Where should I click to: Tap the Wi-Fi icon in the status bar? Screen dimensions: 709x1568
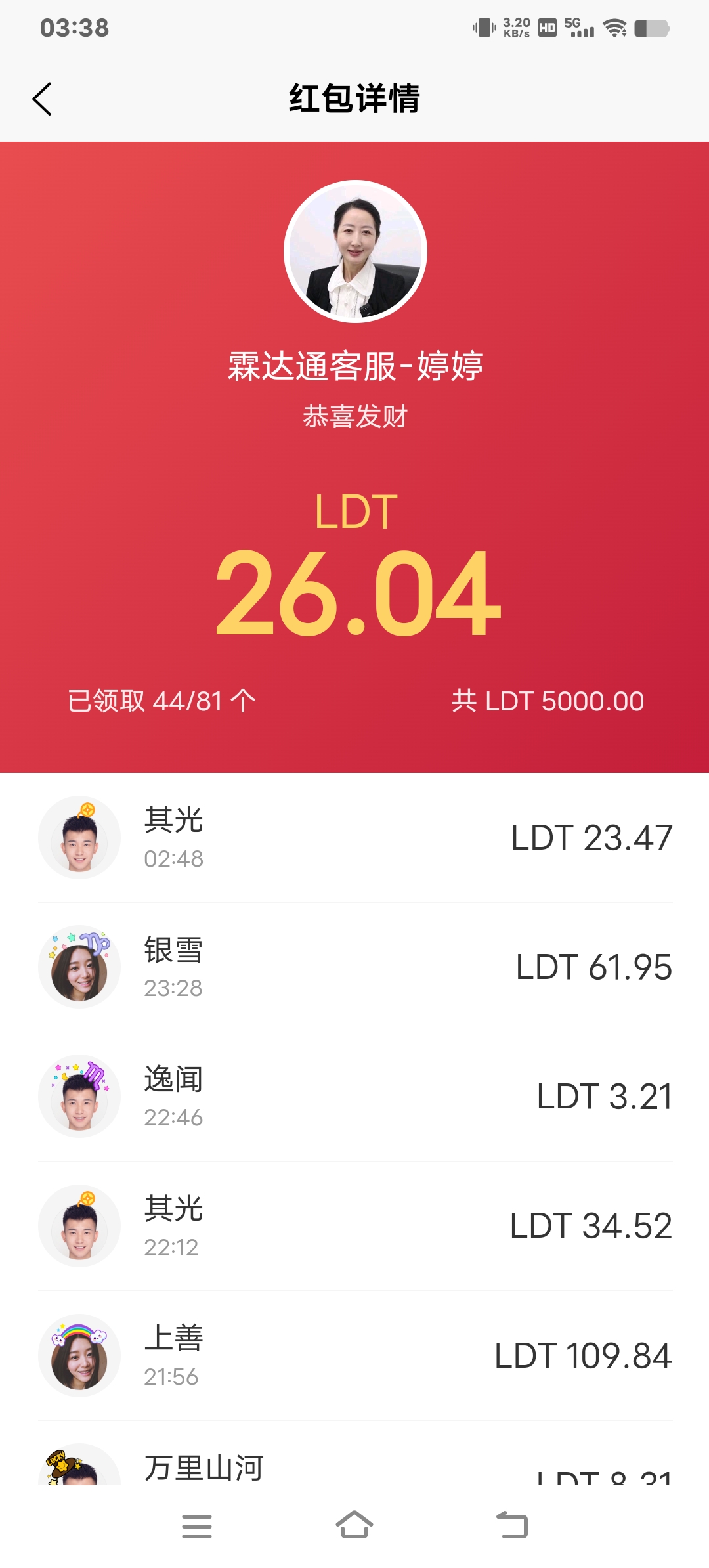coord(614,28)
